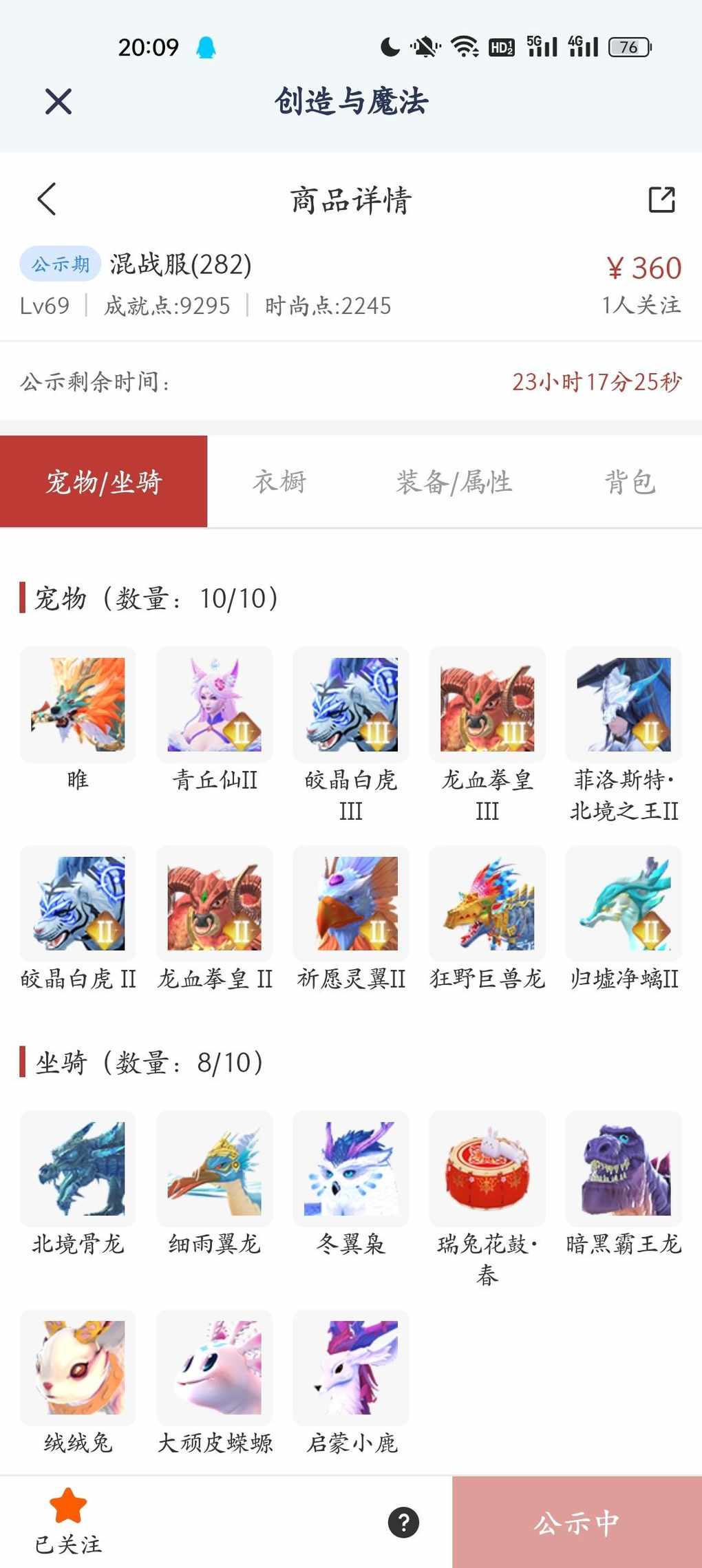The width and height of the screenshot is (702, 1568).
Task: Select the 宠物/坐骑 tab
Action: coord(104,482)
